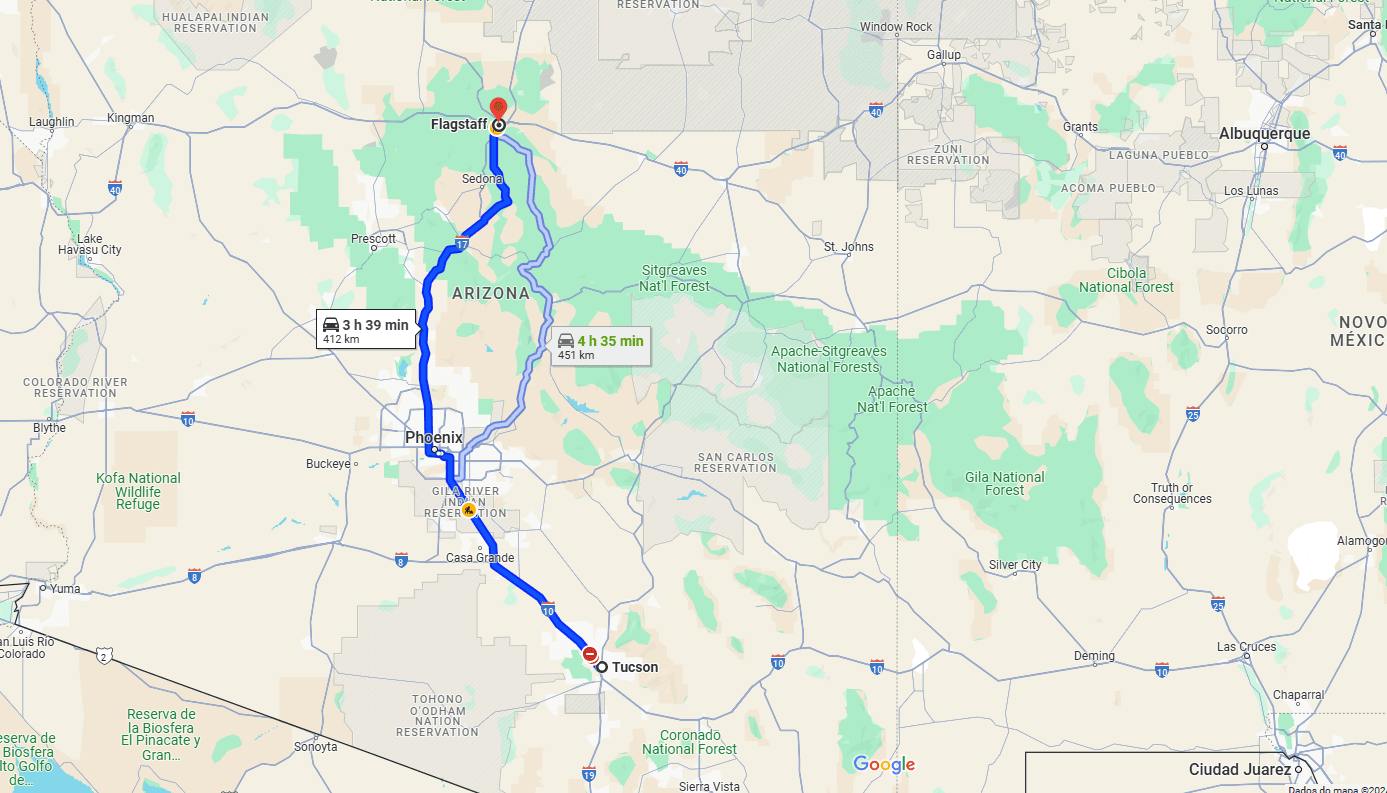Select the 3 h 39 min route label
The image size is (1387, 793).
tap(365, 330)
